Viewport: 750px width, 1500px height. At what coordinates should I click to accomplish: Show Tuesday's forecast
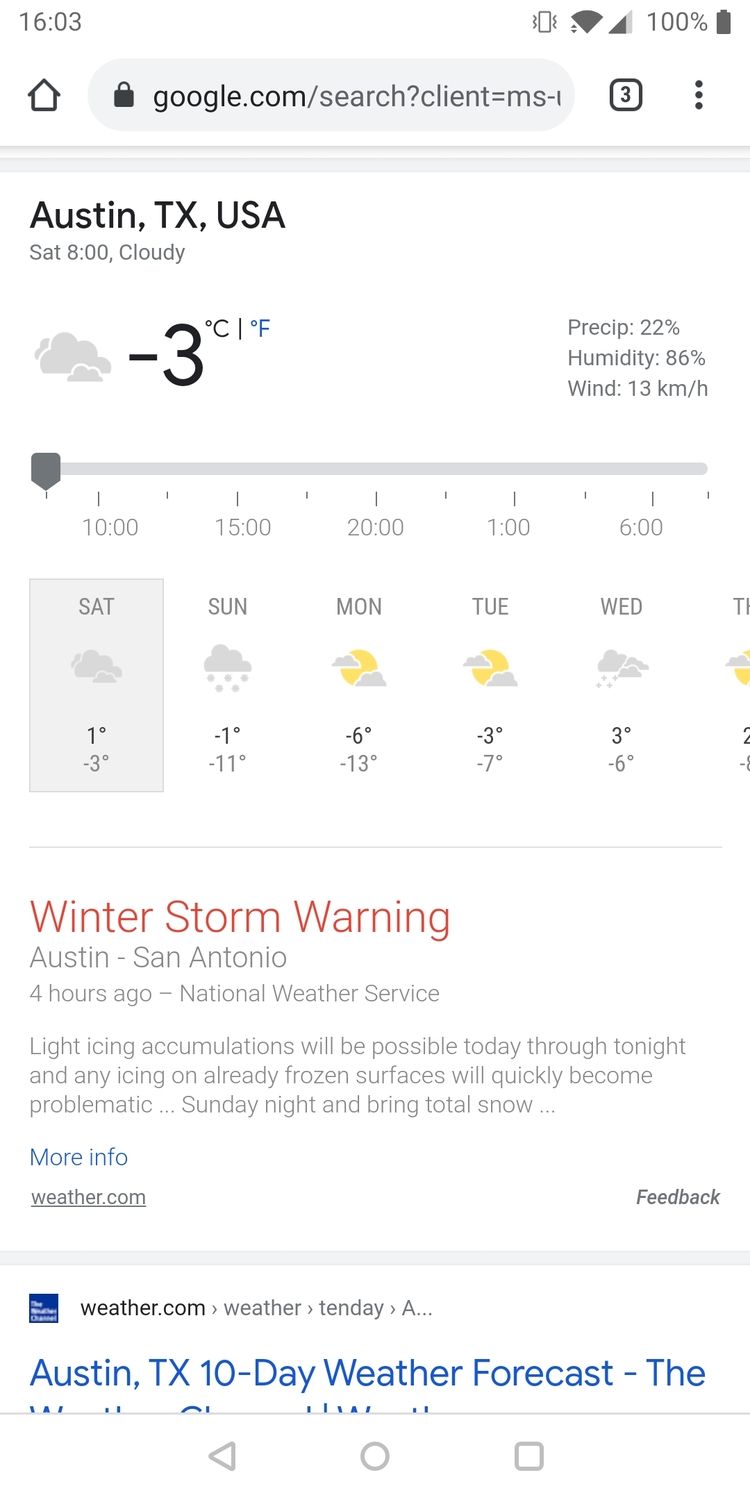(490, 685)
